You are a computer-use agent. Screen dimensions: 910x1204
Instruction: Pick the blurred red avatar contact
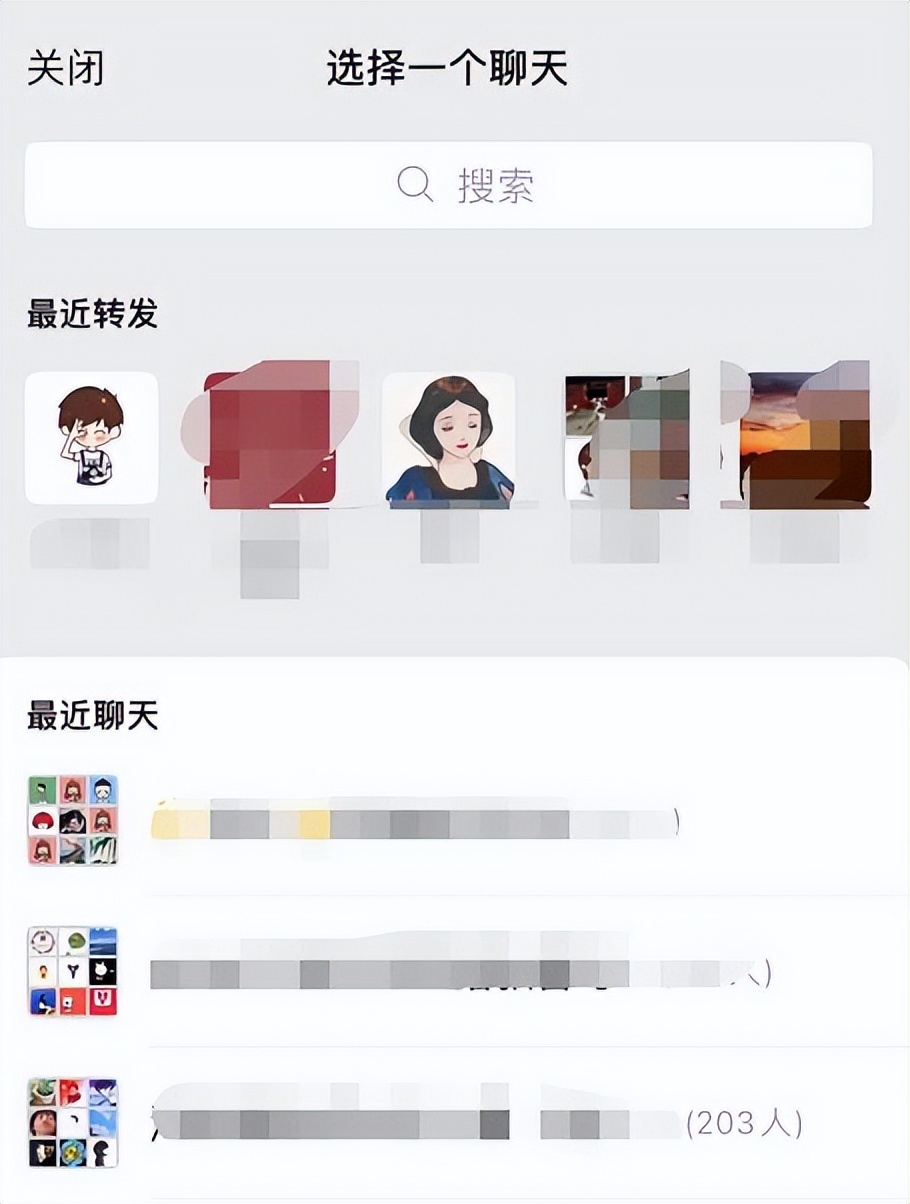[268, 438]
